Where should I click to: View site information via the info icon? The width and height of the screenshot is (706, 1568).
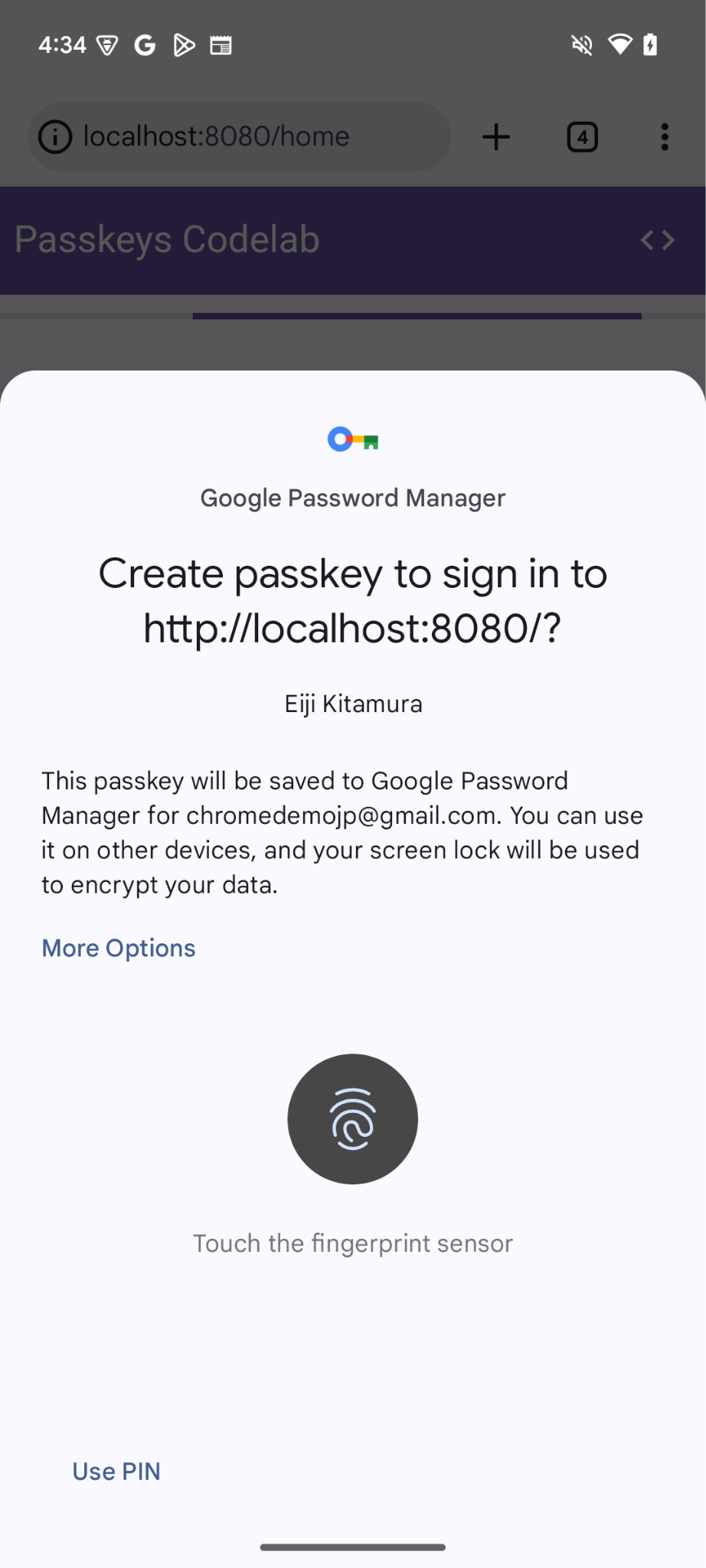[x=55, y=137]
